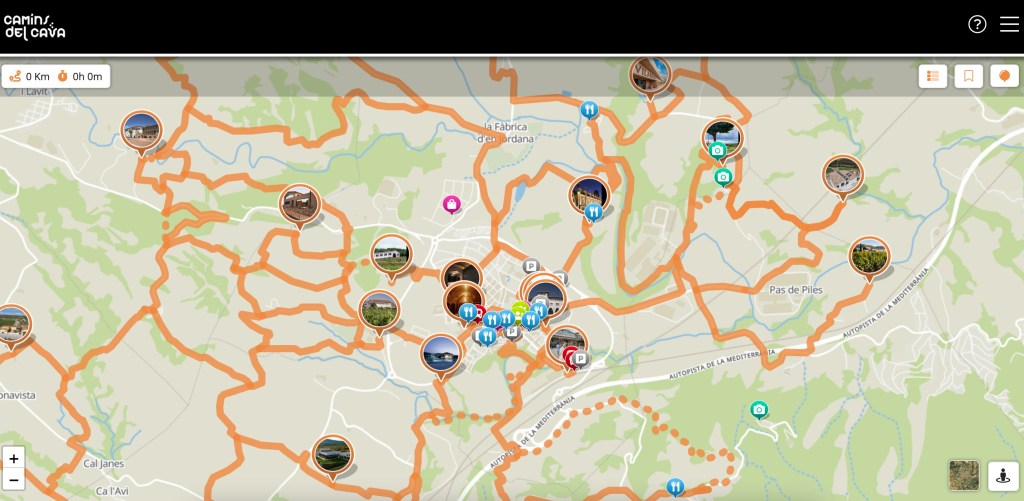Open the restaurant marker near la Fàbrica

pos(589,109)
